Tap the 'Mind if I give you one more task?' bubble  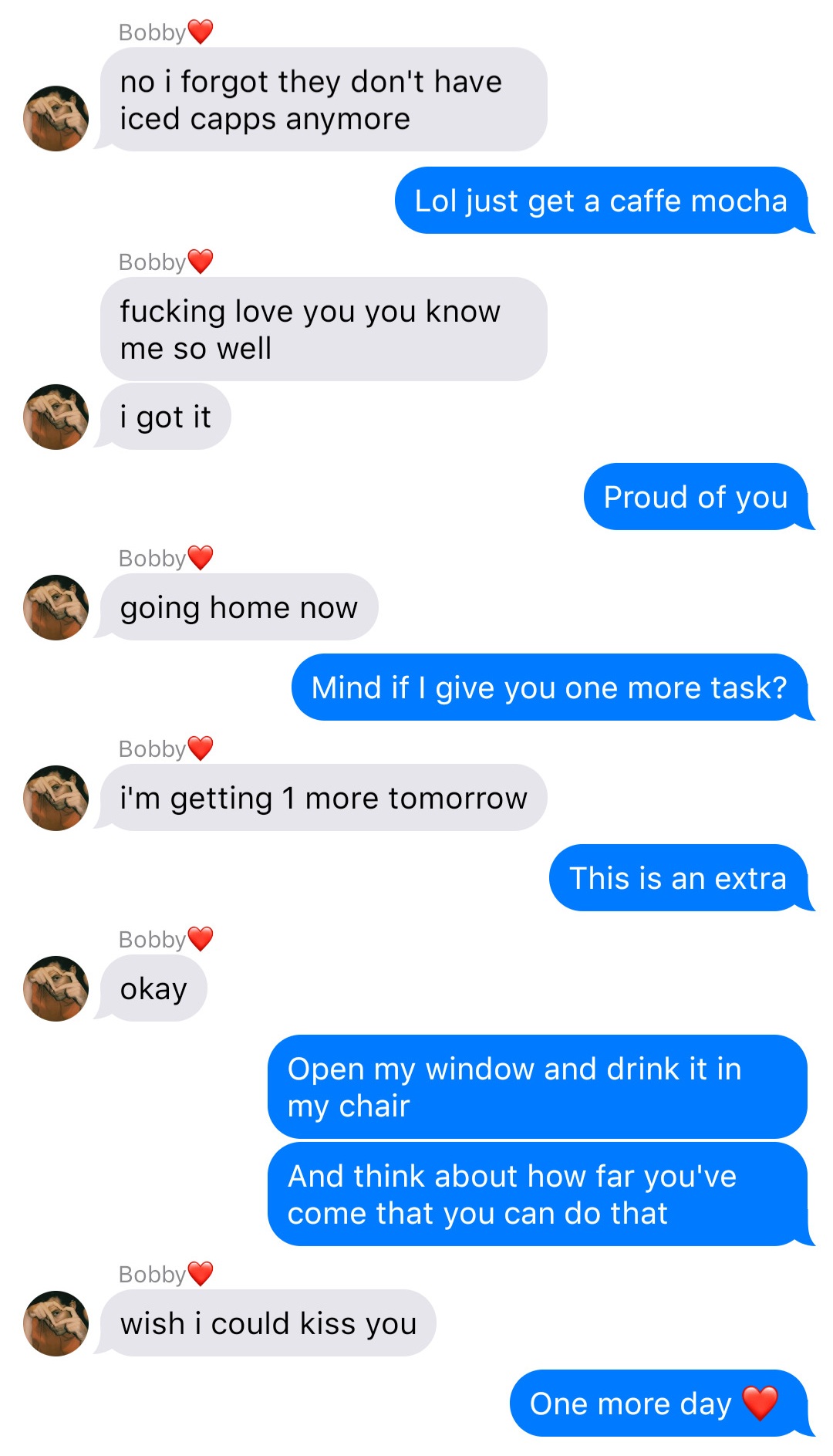click(x=549, y=687)
